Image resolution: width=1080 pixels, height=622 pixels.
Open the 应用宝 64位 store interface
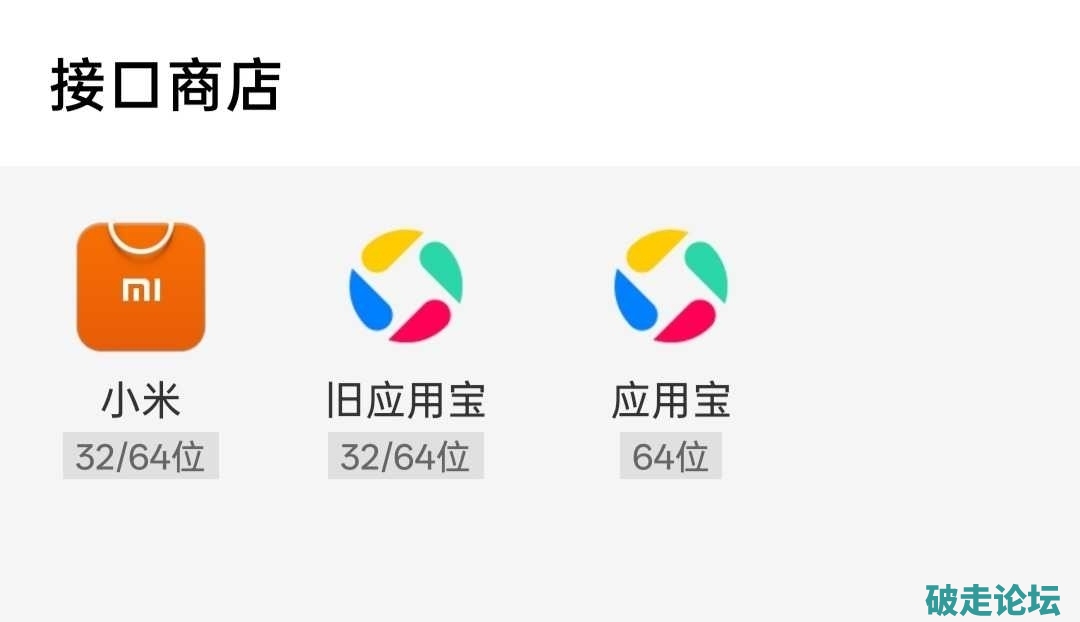[670, 287]
